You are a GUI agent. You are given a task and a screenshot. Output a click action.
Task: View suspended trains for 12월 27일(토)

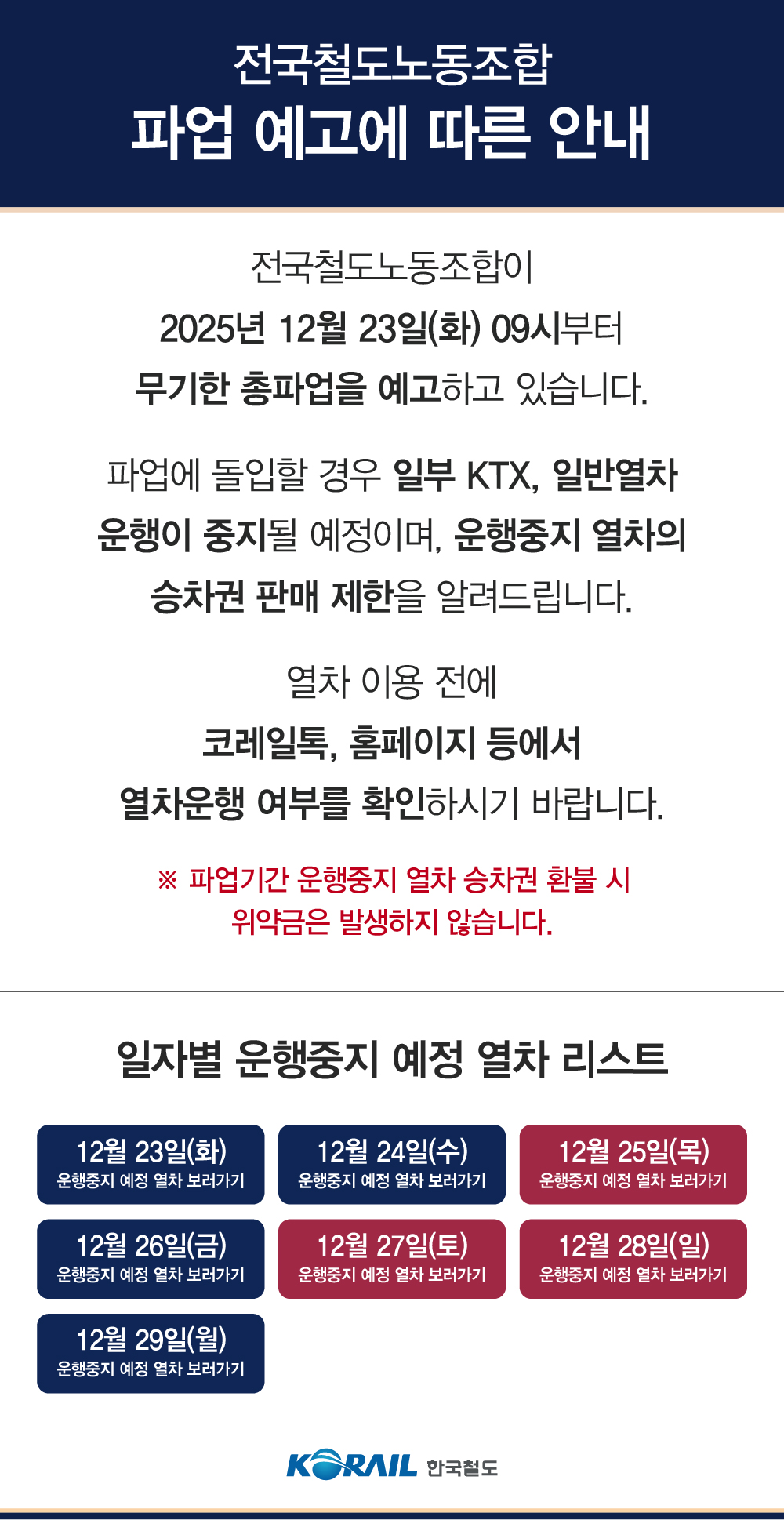click(x=392, y=1258)
